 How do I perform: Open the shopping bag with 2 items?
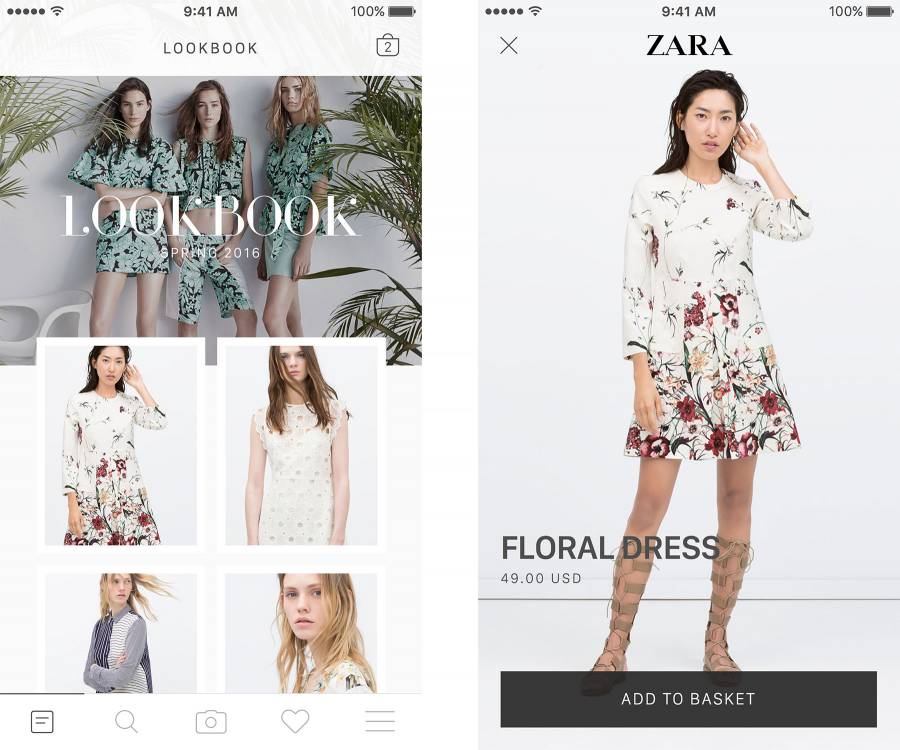[387, 46]
